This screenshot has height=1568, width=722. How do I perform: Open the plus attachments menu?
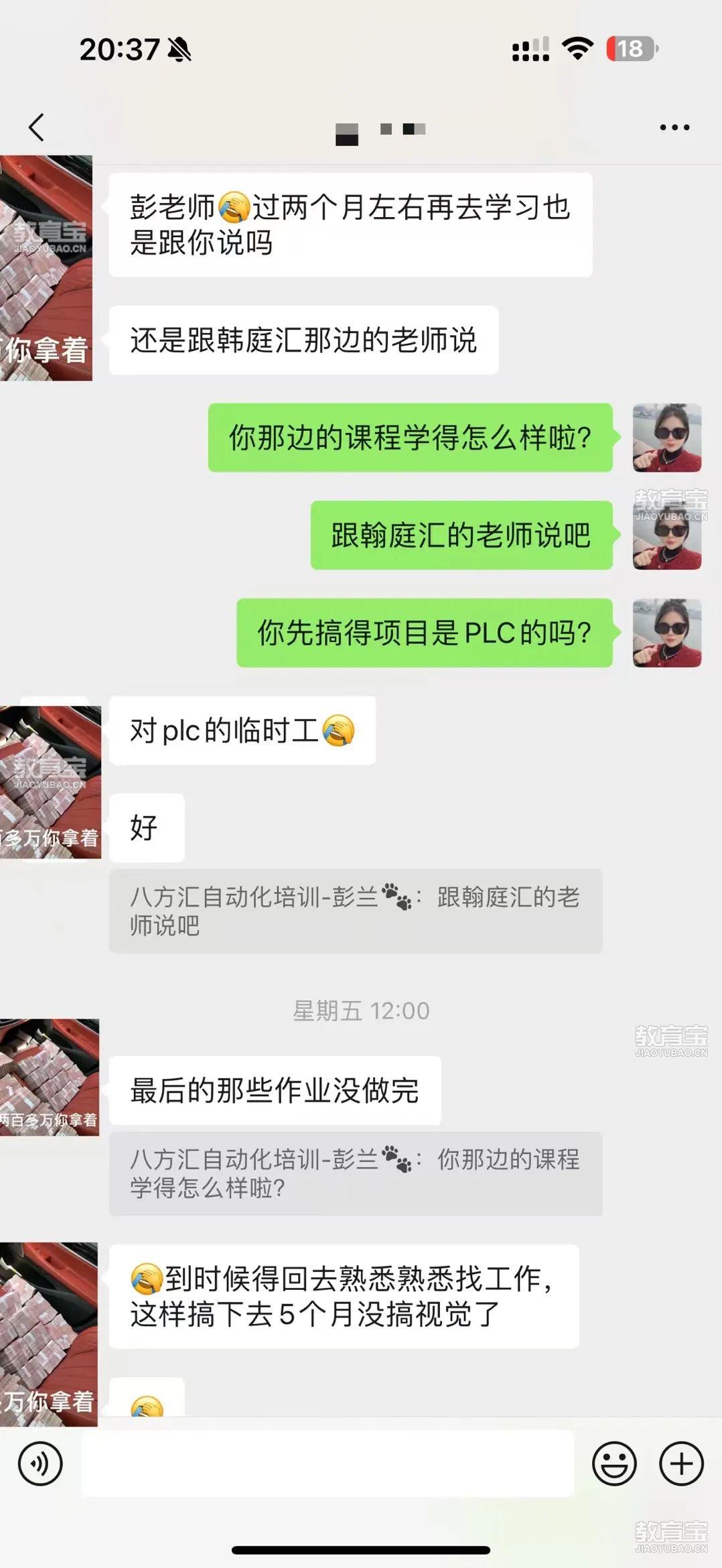[681, 1463]
